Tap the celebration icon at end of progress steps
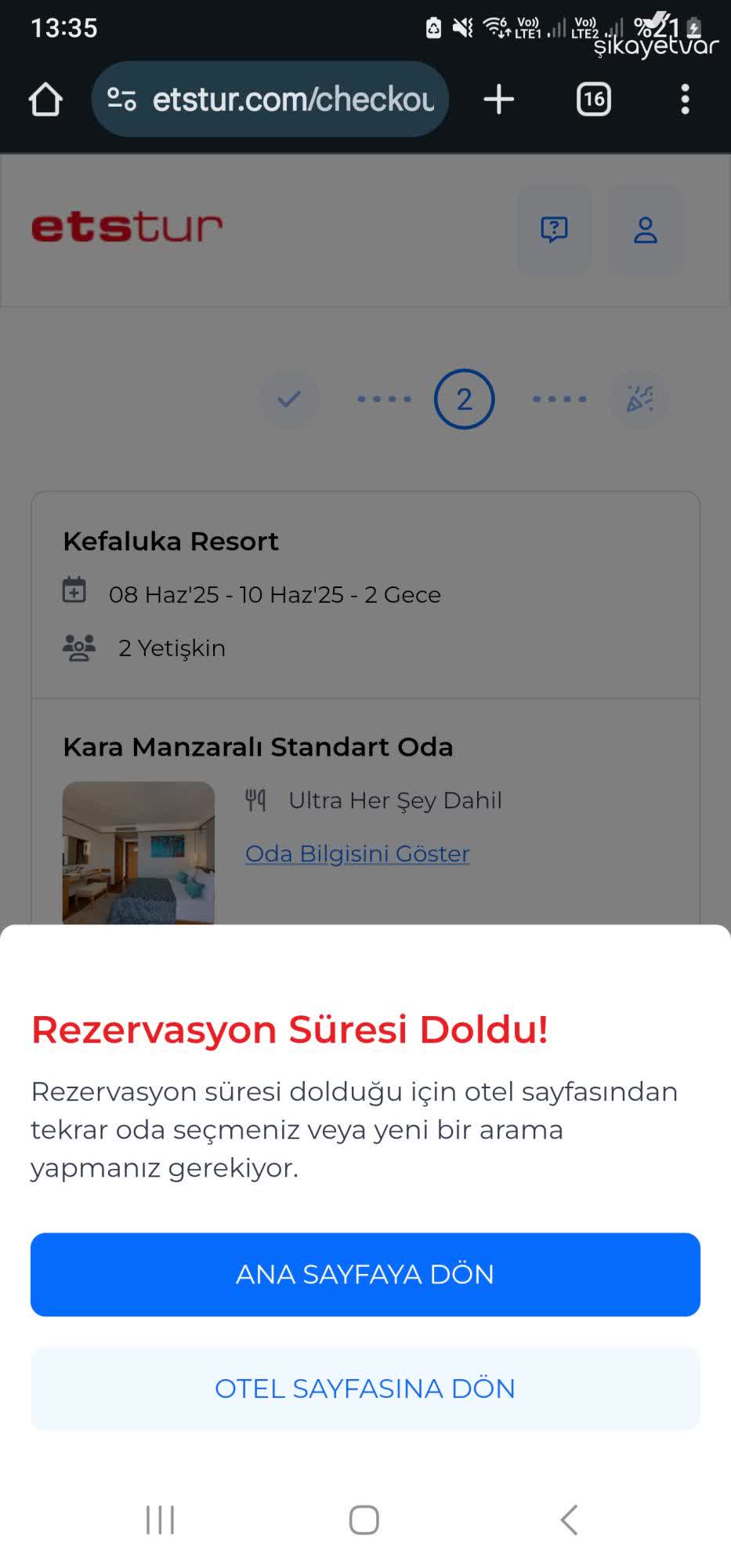The height and width of the screenshot is (1568, 731). [640, 398]
